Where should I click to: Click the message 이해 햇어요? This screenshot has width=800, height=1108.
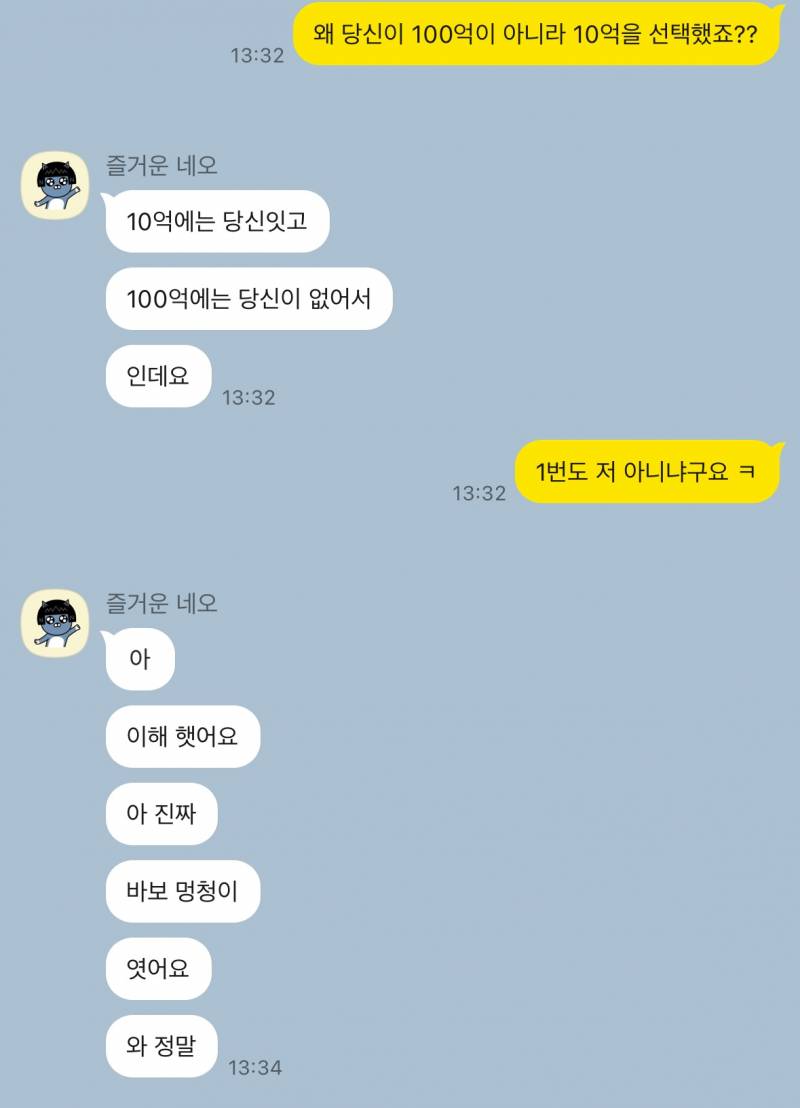point(182,736)
